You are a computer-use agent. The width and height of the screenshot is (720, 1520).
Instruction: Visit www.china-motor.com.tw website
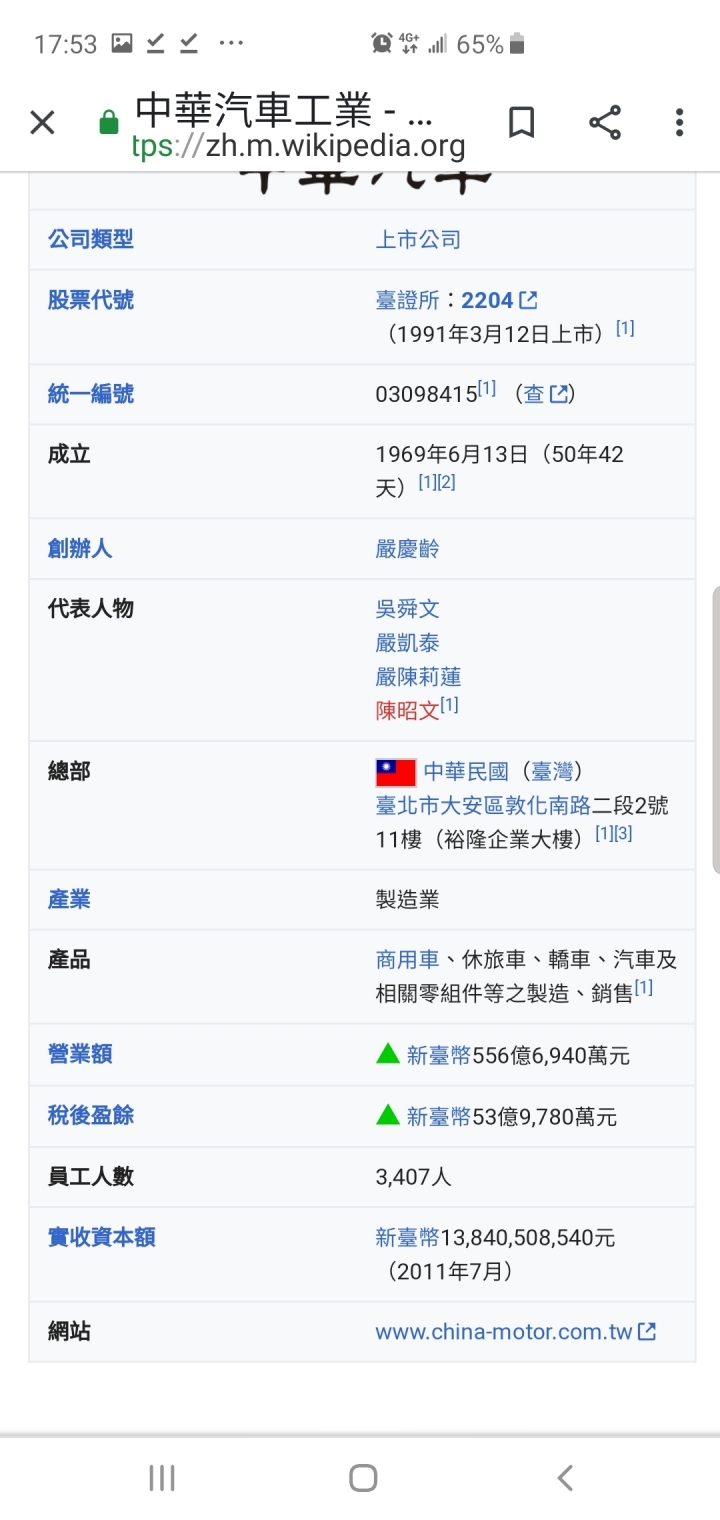point(505,1332)
